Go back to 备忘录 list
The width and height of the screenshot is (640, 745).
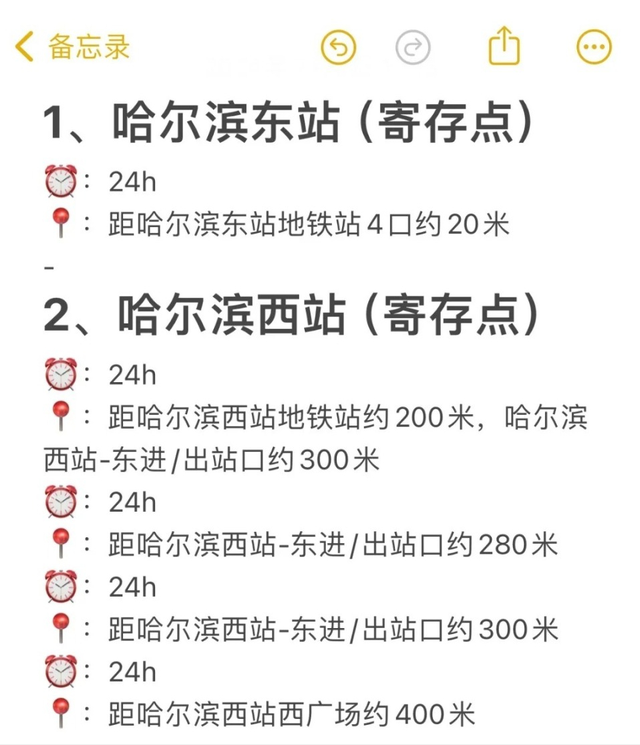(72, 47)
